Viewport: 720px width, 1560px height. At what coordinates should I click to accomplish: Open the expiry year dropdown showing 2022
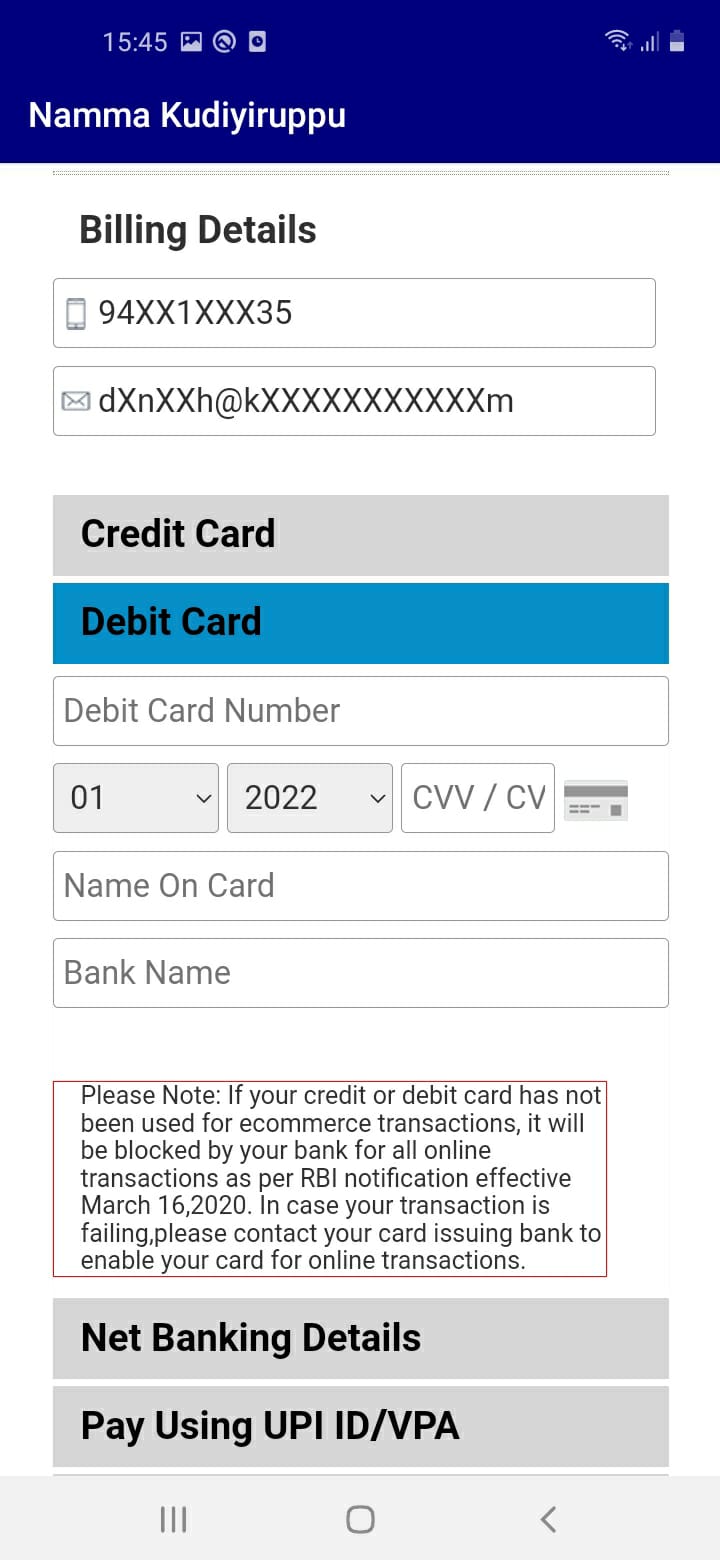click(310, 798)
